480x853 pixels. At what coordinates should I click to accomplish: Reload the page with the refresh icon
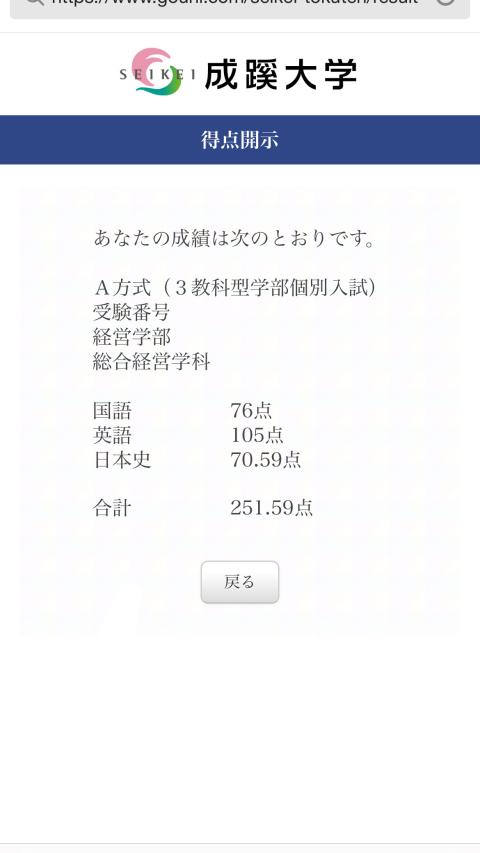click(446, 3)
